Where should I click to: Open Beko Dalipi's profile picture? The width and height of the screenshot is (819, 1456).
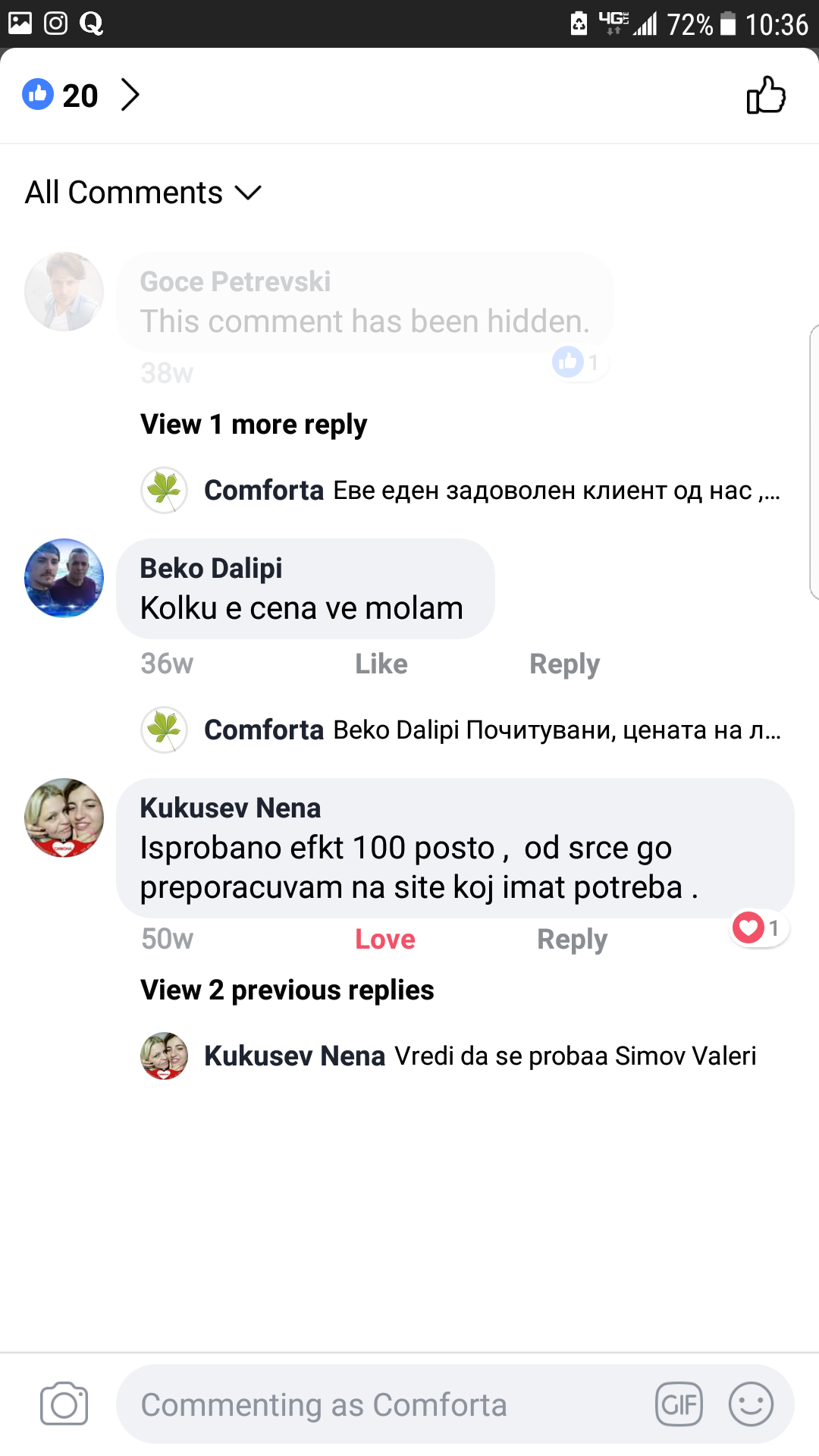(64, 578)
